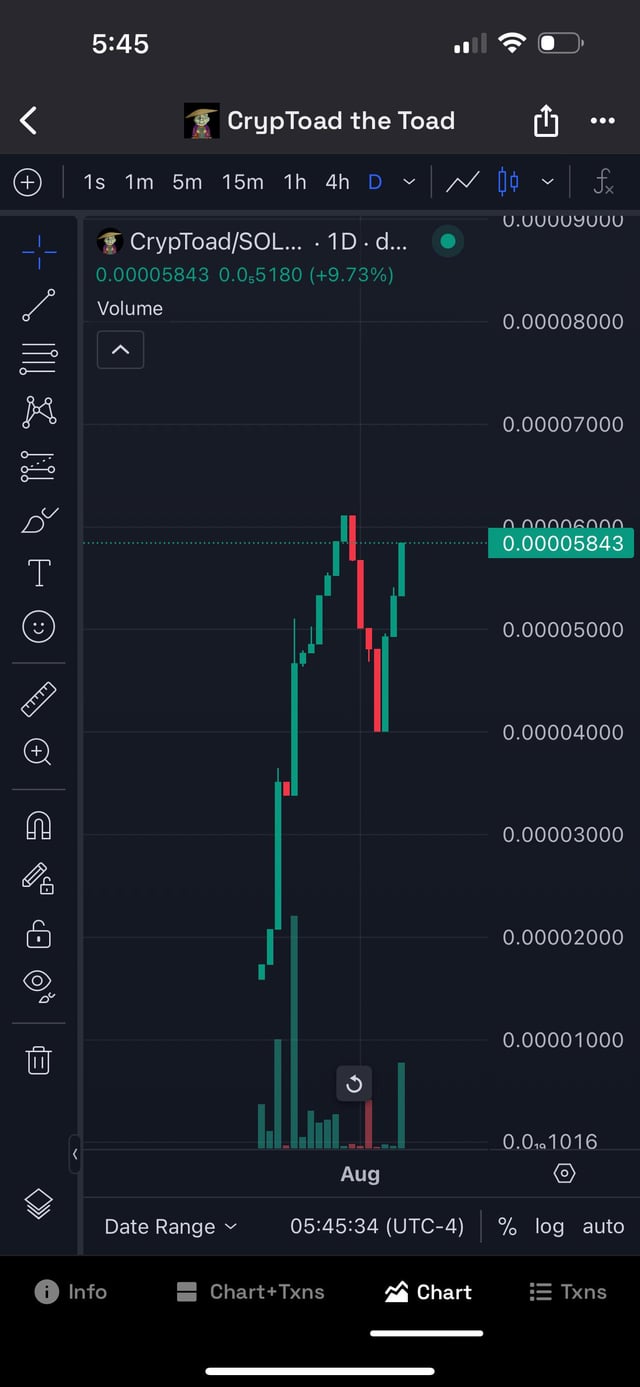Select the text annotation tool
640x1387 pixels.
39,573
